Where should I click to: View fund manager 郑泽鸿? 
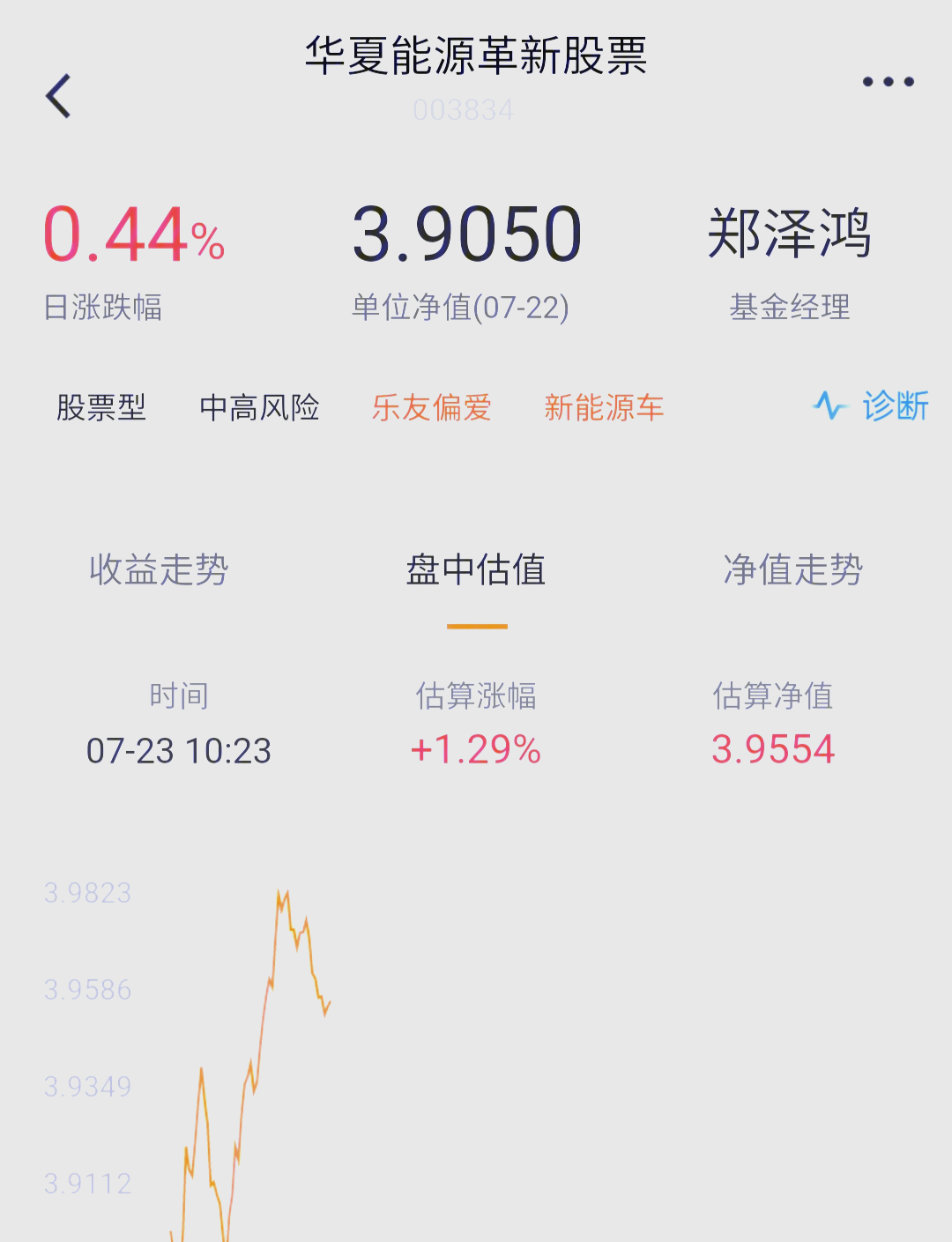tap(789, 234)
